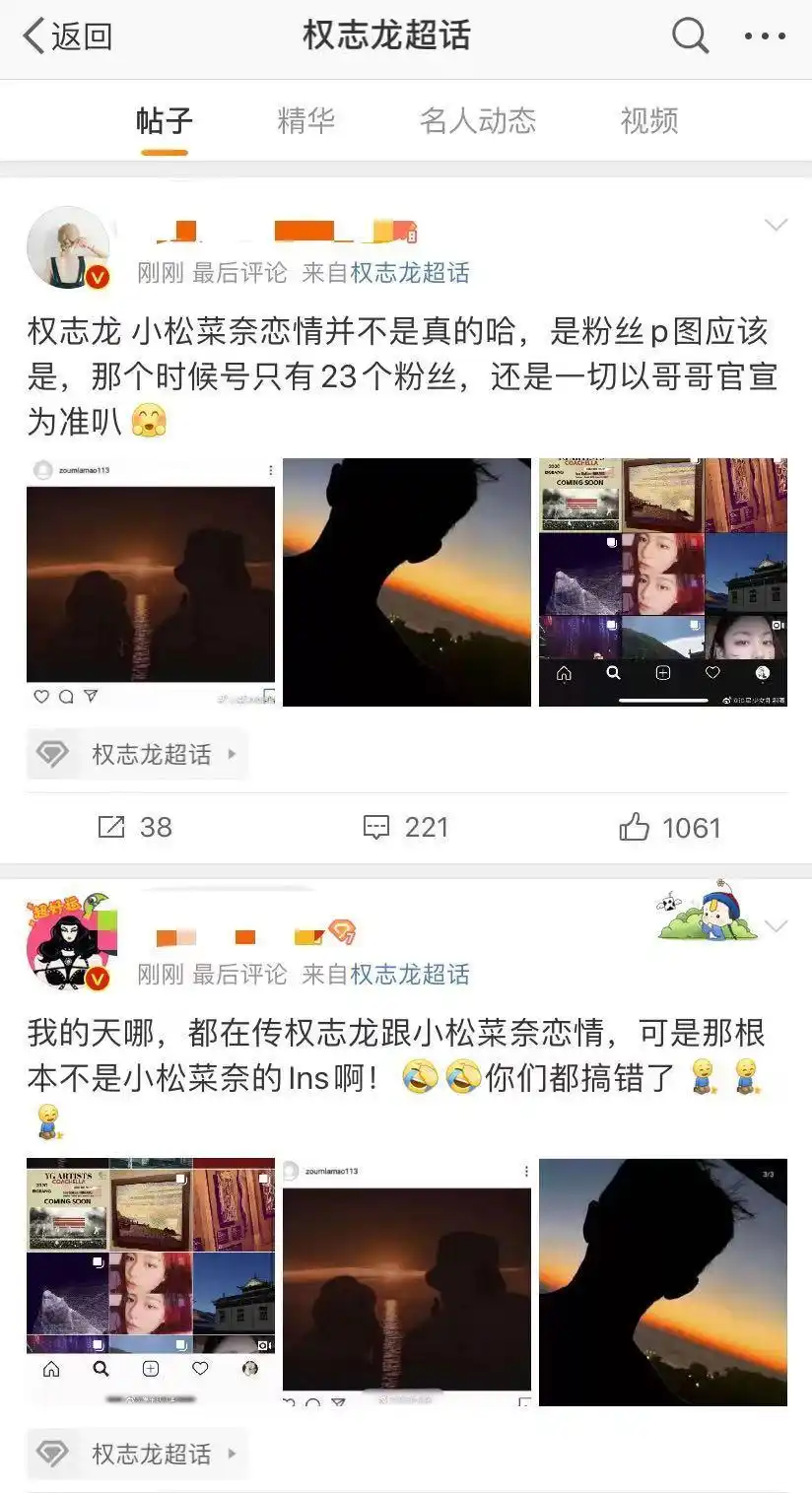Screen dimensions: 812x1493
Task: Open the 视频 tab
Action: point(646,120)
